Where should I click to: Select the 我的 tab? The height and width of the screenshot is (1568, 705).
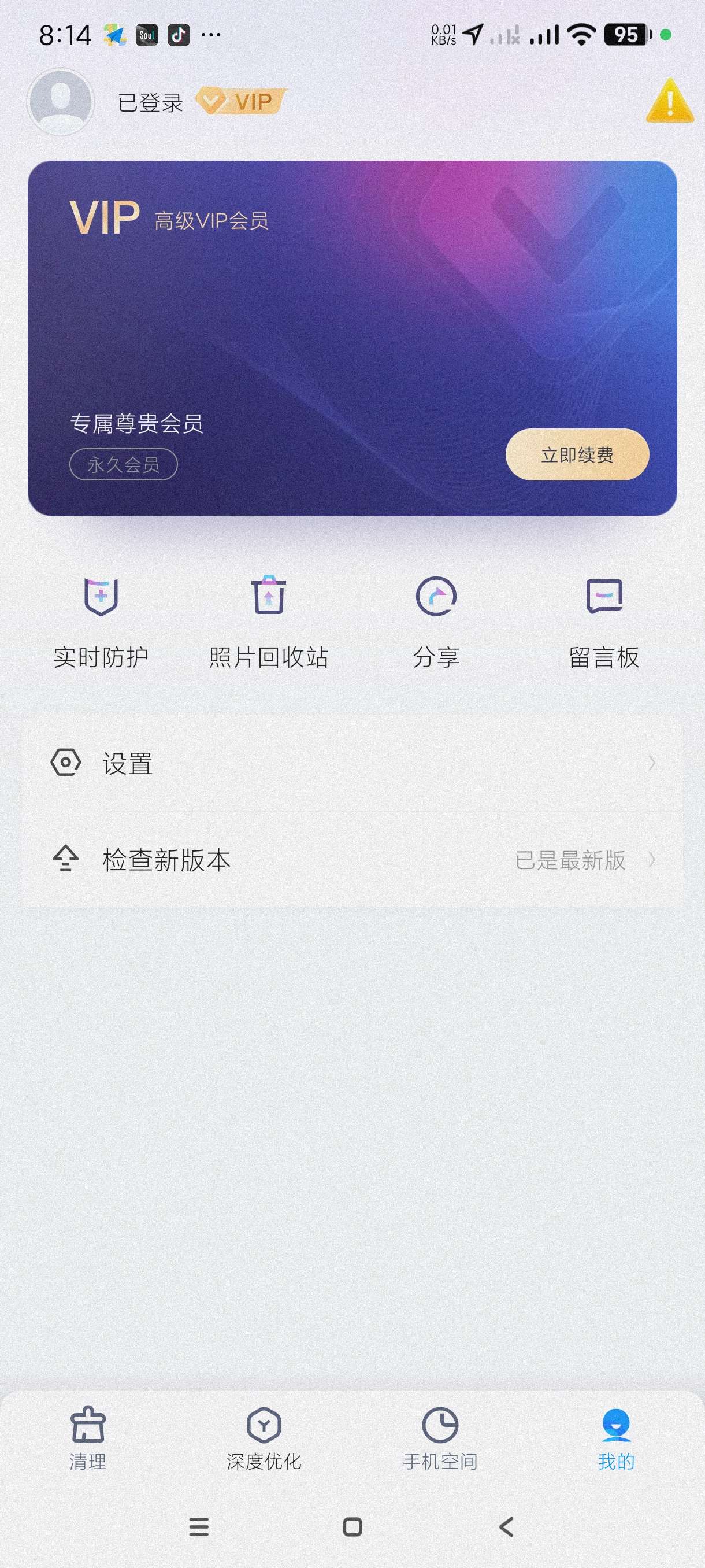pos(615,1438)
